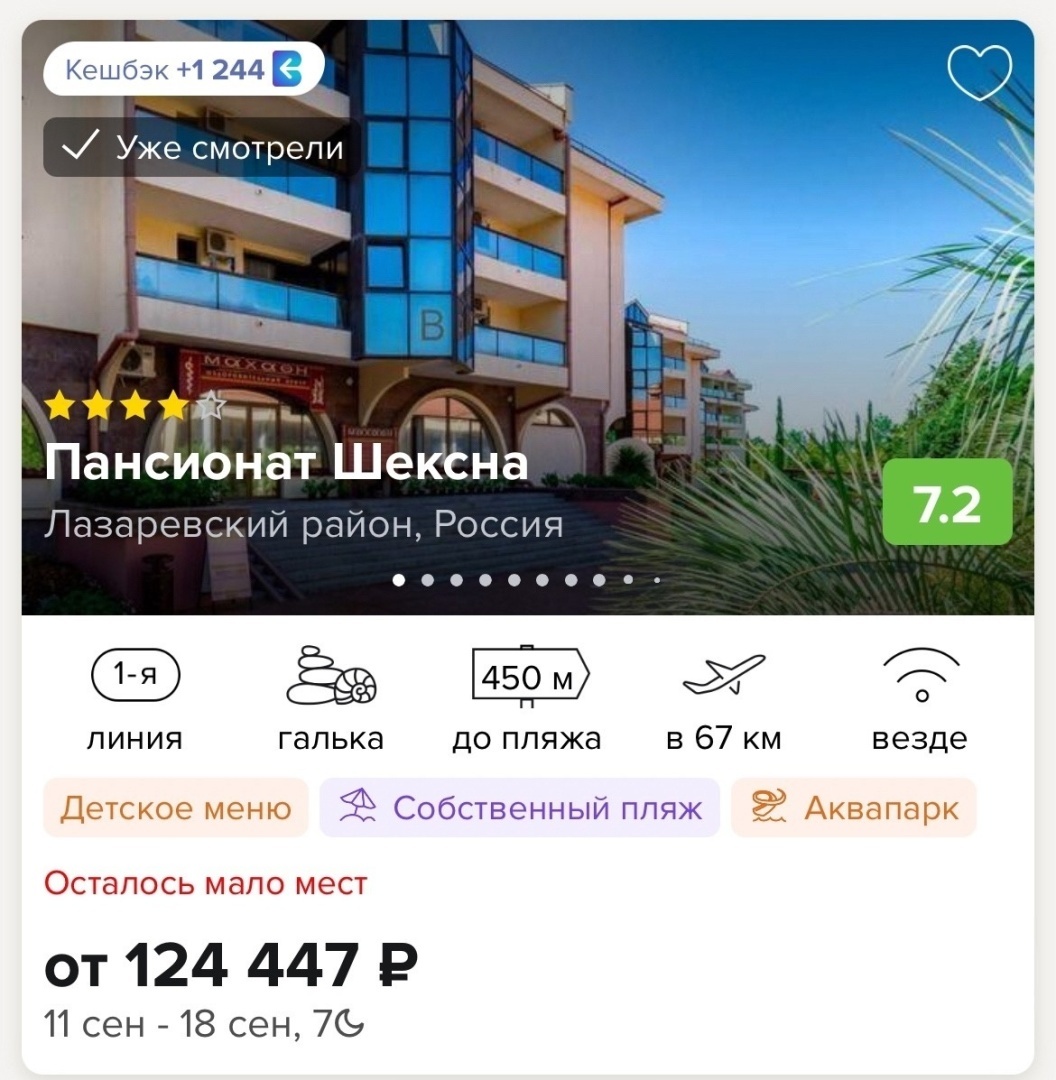1056x1080 pixels.
Task: Tap the water slide icon next to Аквапарк
Action: [x=770, y=806]
